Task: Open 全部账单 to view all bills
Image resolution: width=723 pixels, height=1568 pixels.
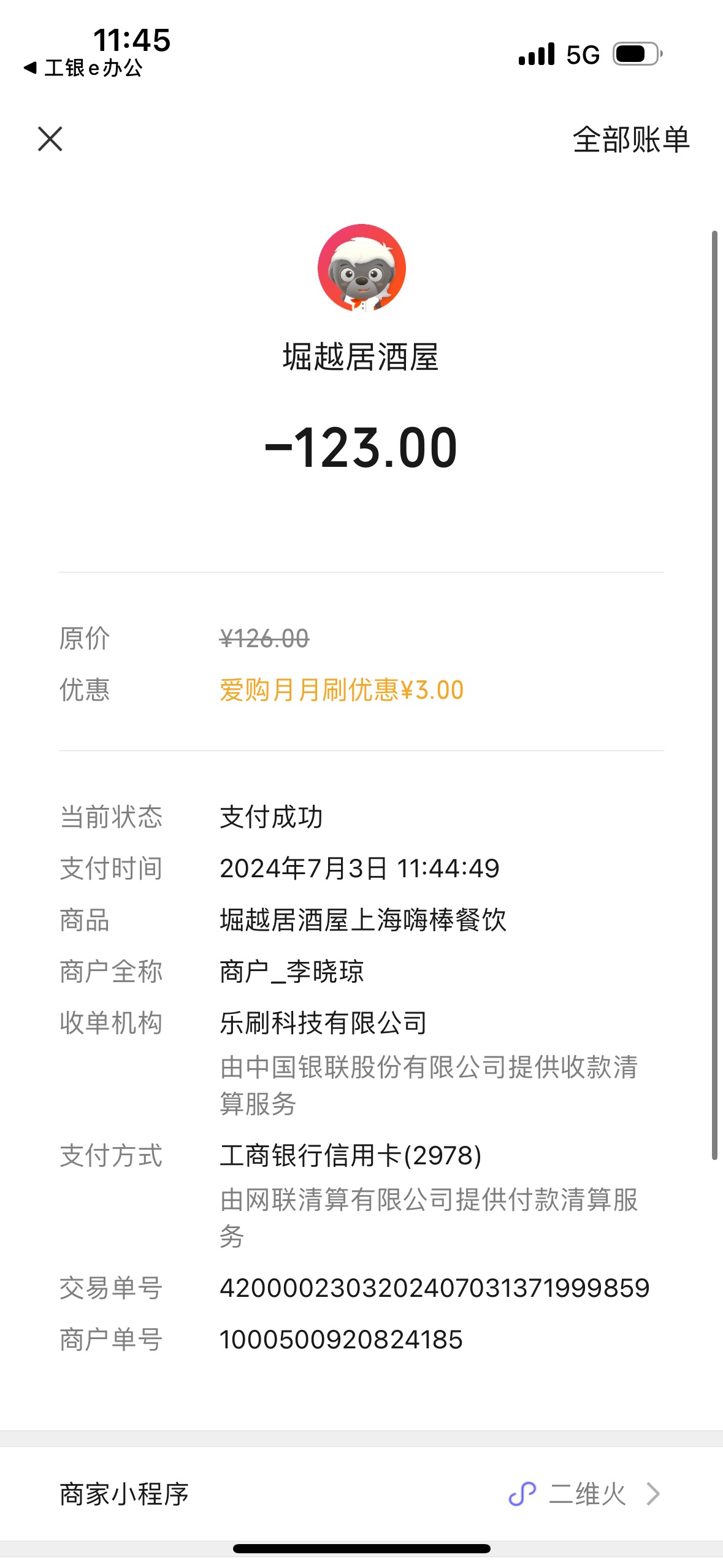Action: (631, 140)
